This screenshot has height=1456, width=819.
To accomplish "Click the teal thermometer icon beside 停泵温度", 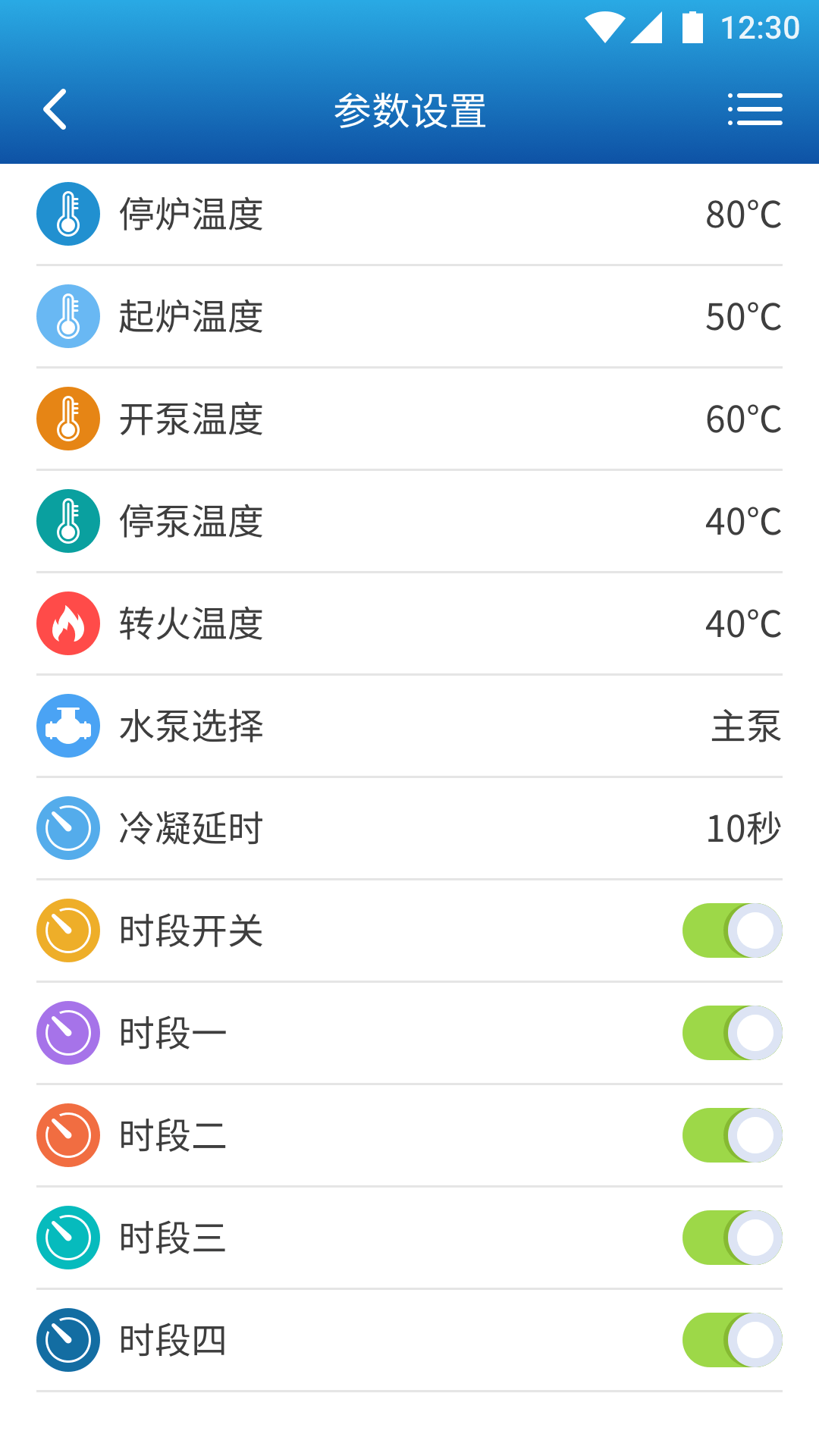I will (x=67, y=521).
